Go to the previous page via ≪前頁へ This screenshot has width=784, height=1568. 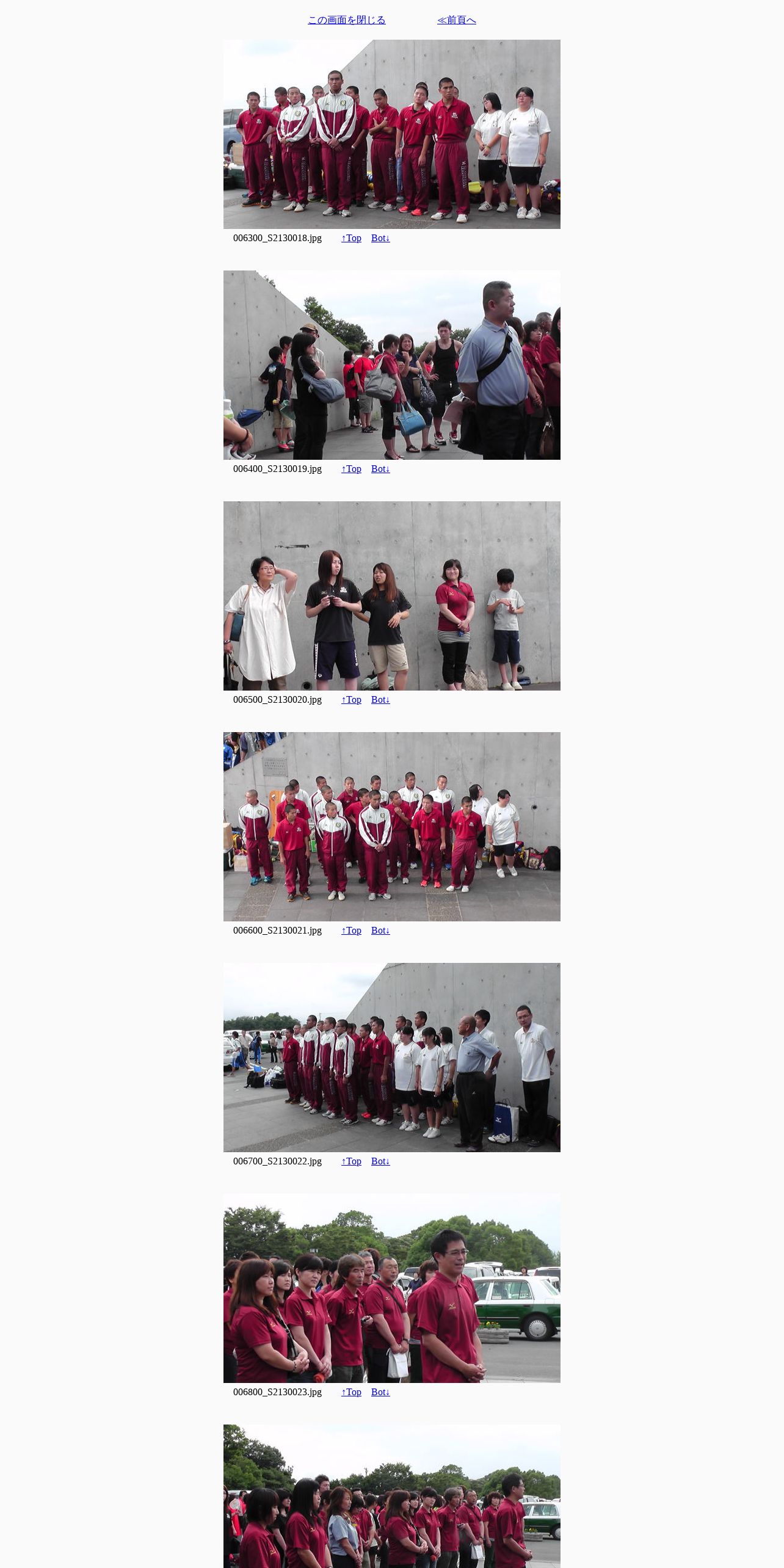pyautogui.click(x=457, y=20)
